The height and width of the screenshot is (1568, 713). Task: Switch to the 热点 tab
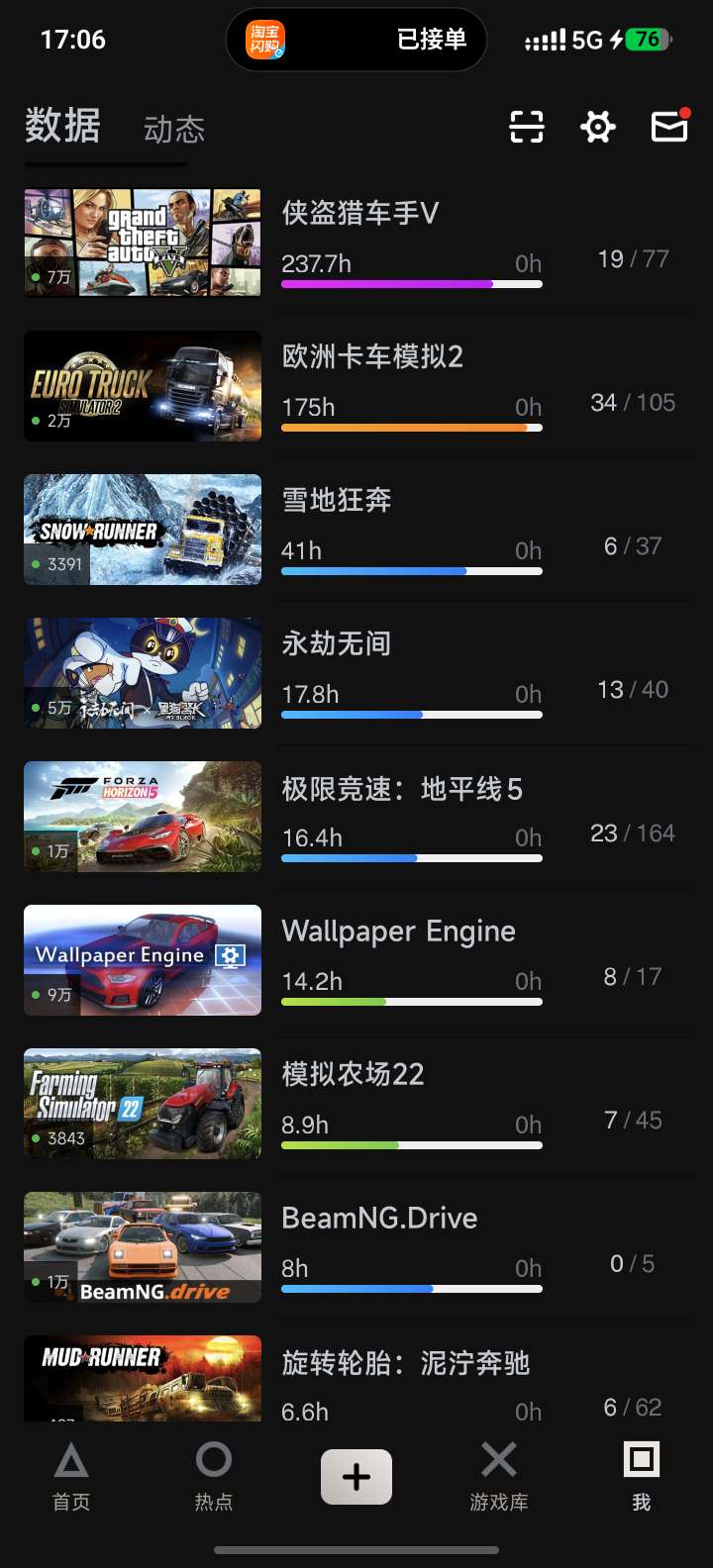point(214,1477)
